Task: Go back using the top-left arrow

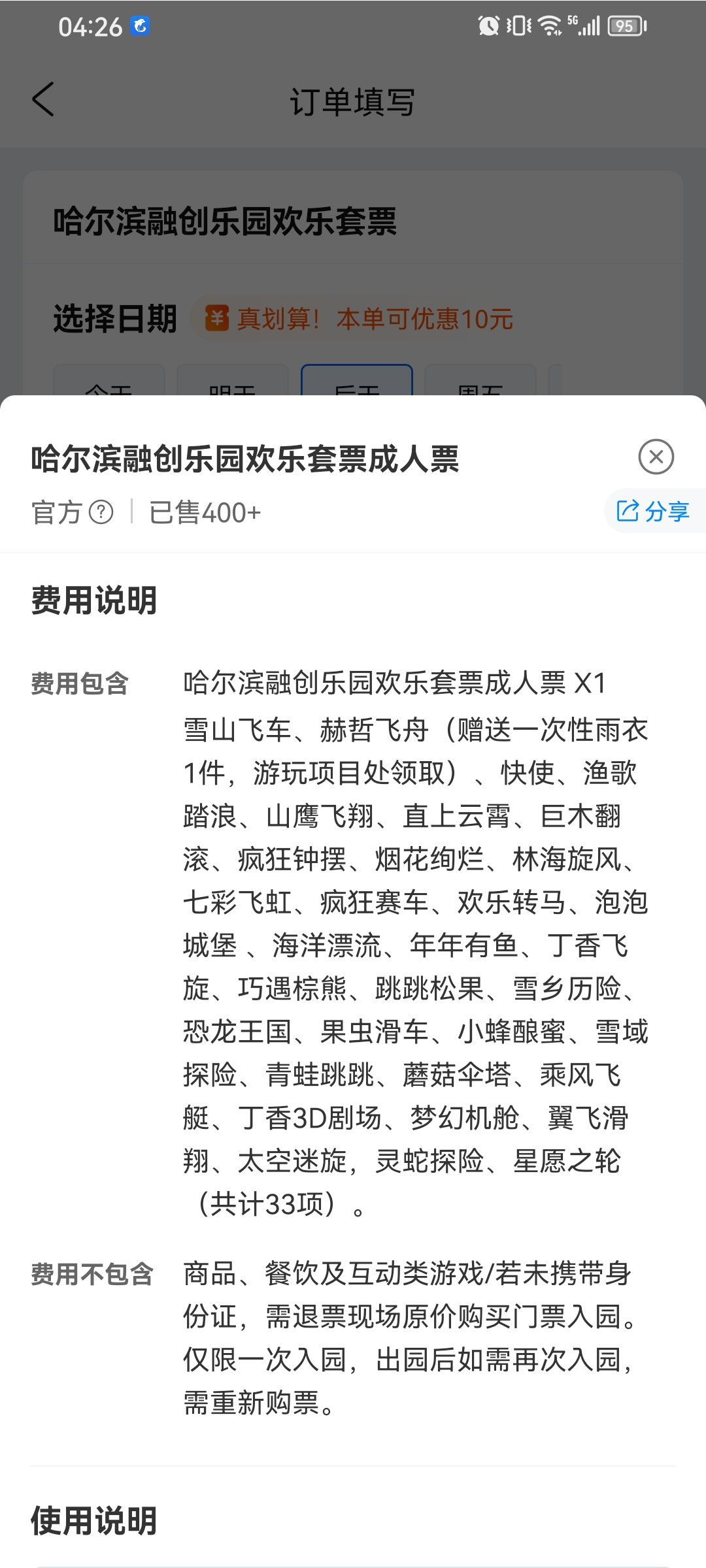Action: pyautogui.click(x=43, y=100)
